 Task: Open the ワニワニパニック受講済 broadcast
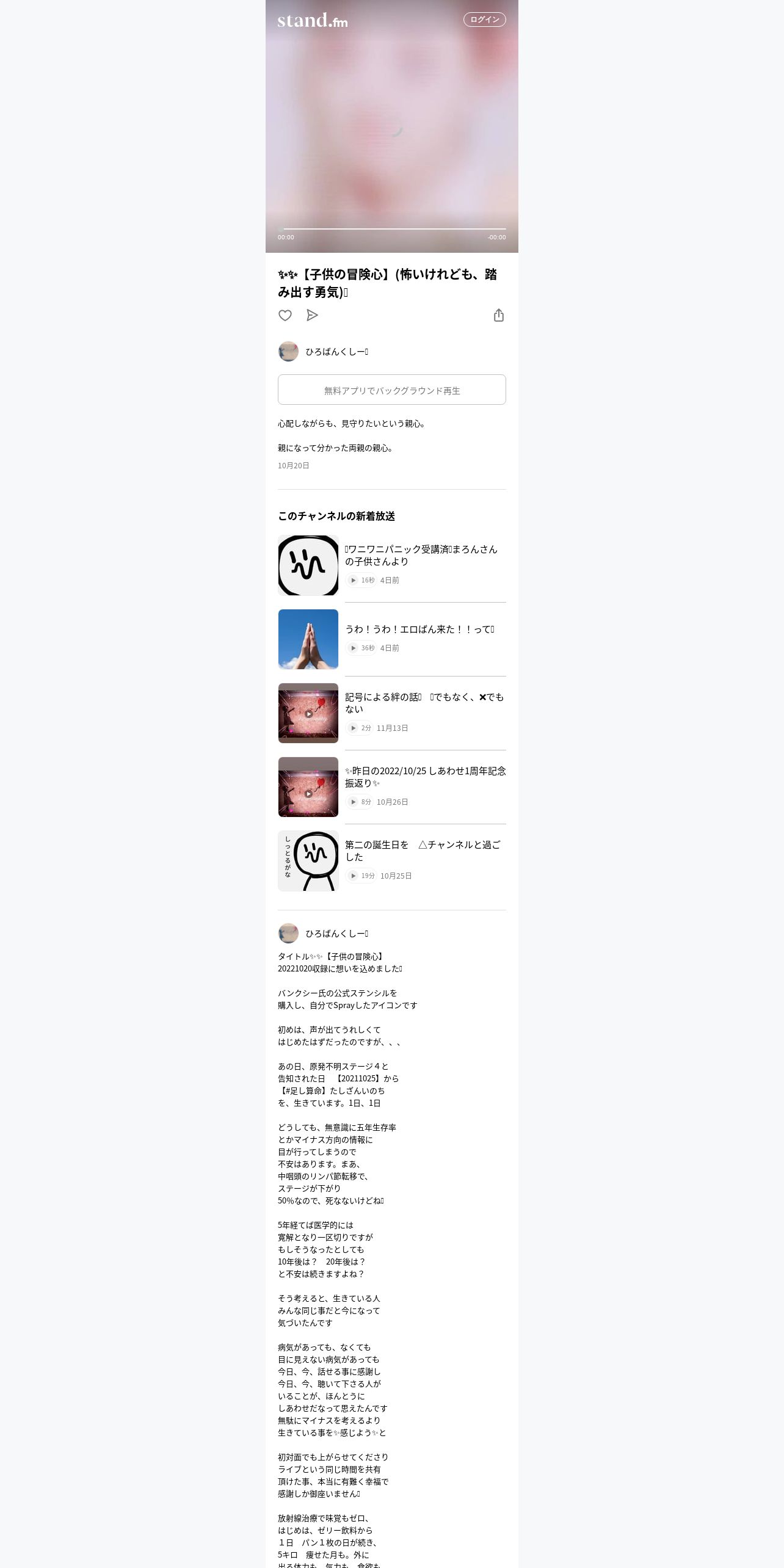[x=392, y=565]
